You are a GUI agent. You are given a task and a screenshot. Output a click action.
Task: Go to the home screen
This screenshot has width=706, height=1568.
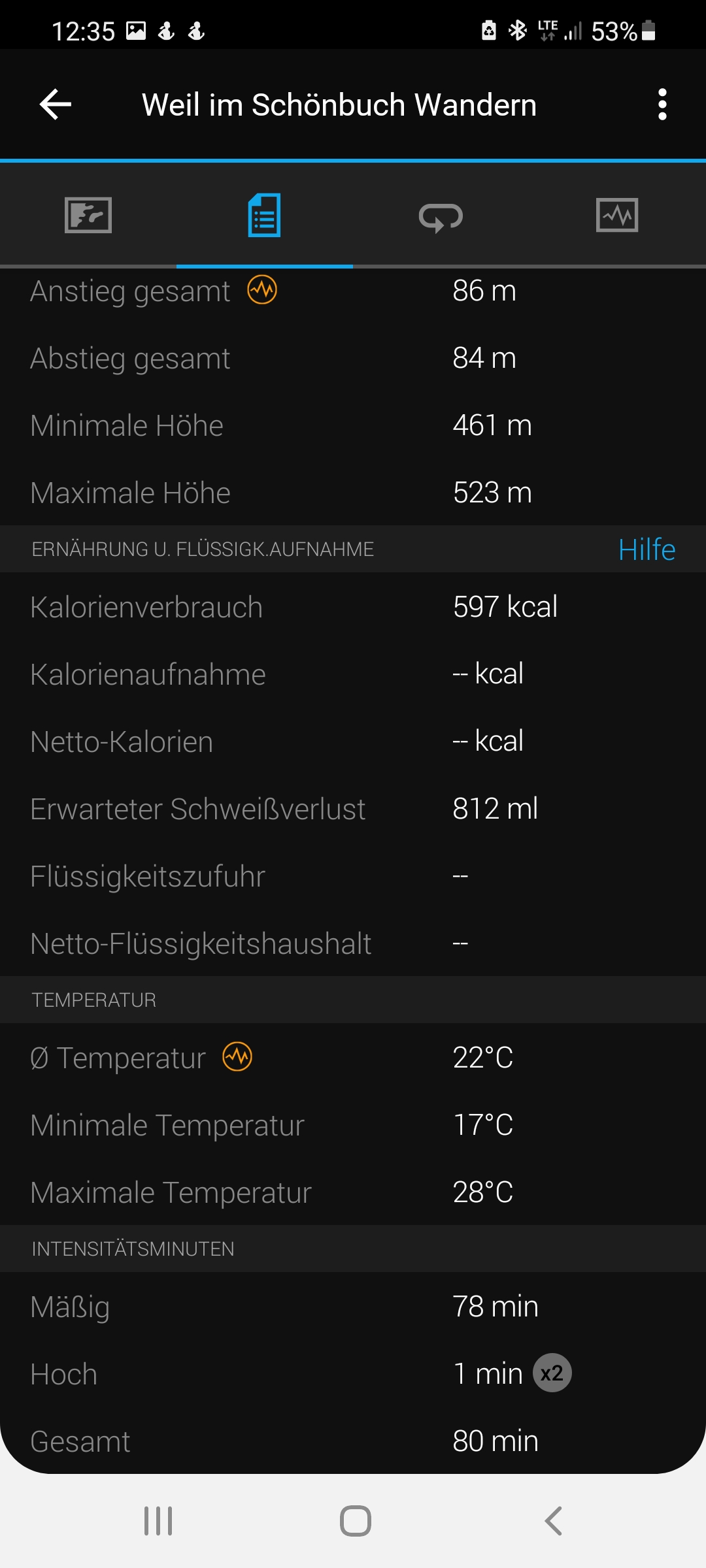coord(356,1521)
